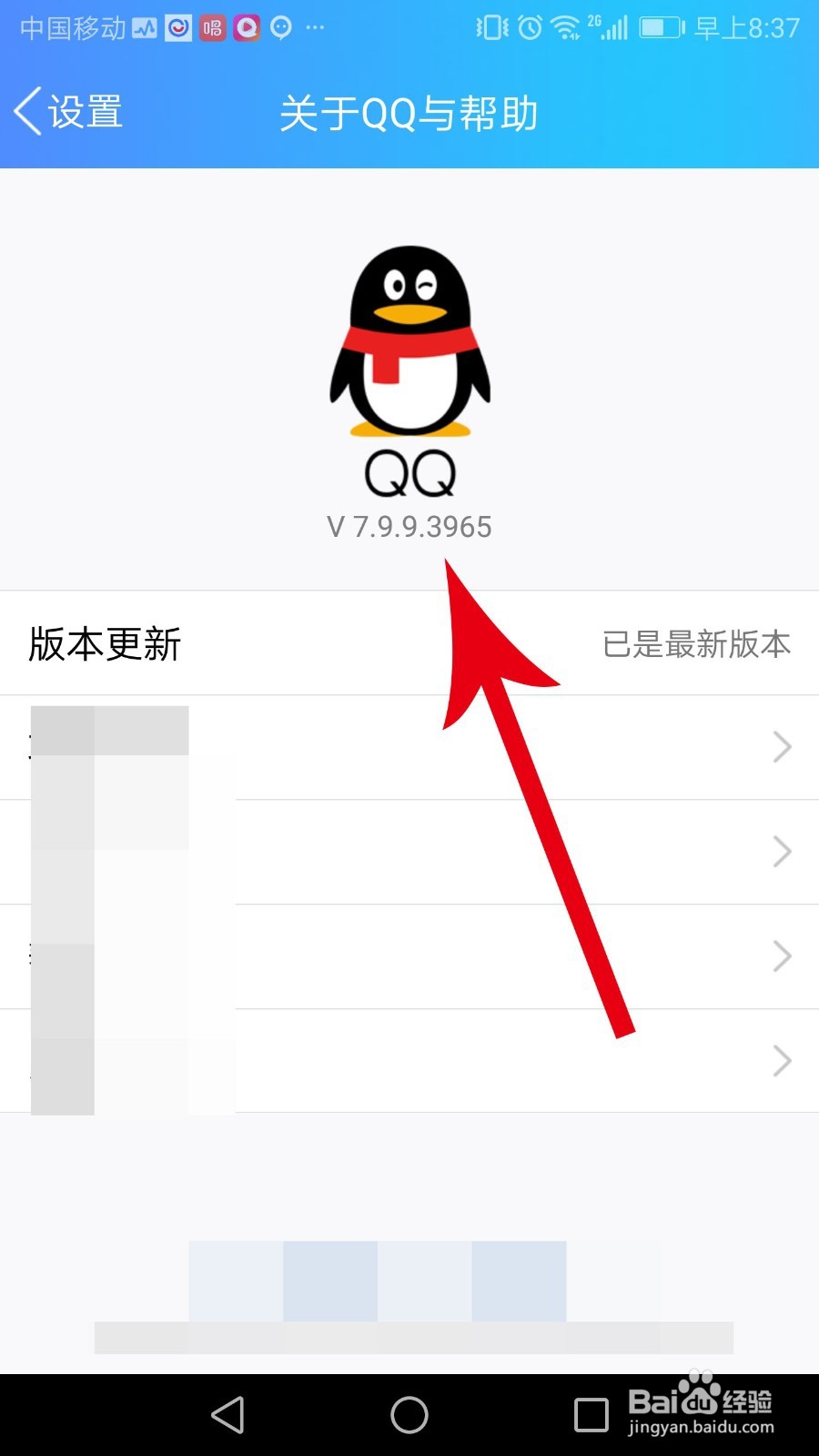Expand the first list row chevron
This screenshot has height=1456, width=819.
[781, 746]
